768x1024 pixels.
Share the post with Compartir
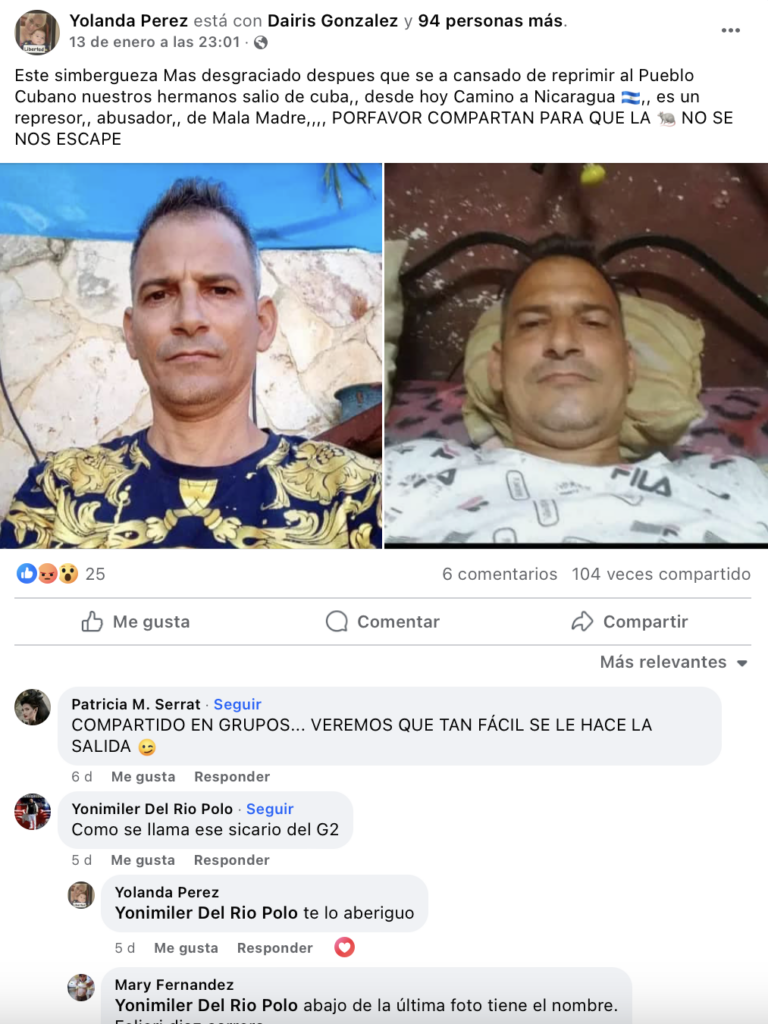630,622
